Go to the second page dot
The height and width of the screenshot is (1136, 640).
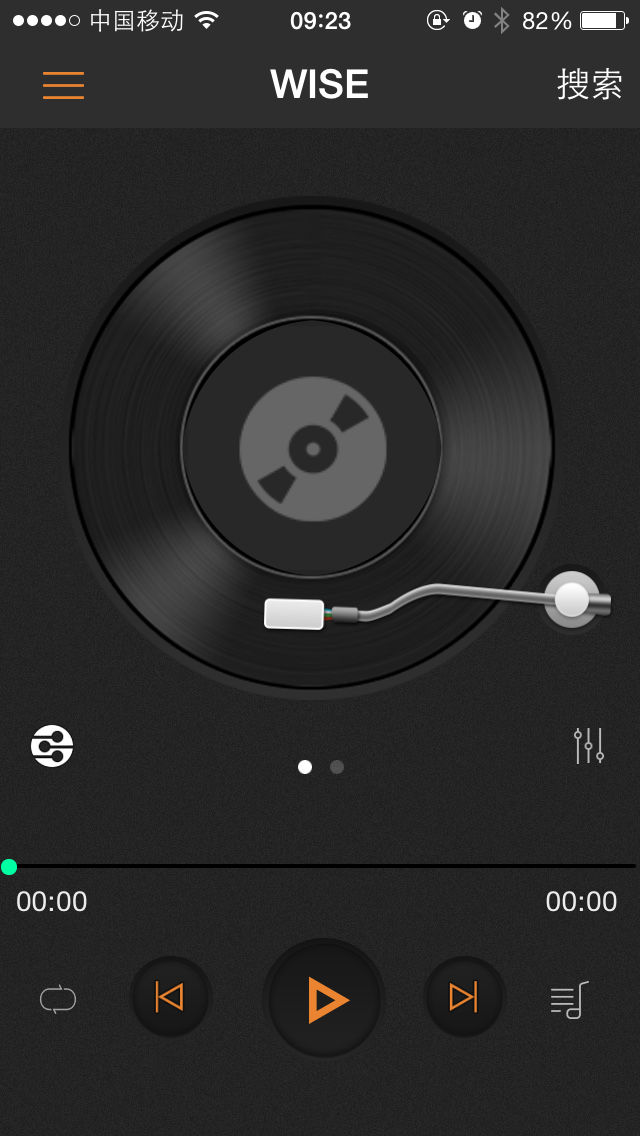(x=337, y=767)
